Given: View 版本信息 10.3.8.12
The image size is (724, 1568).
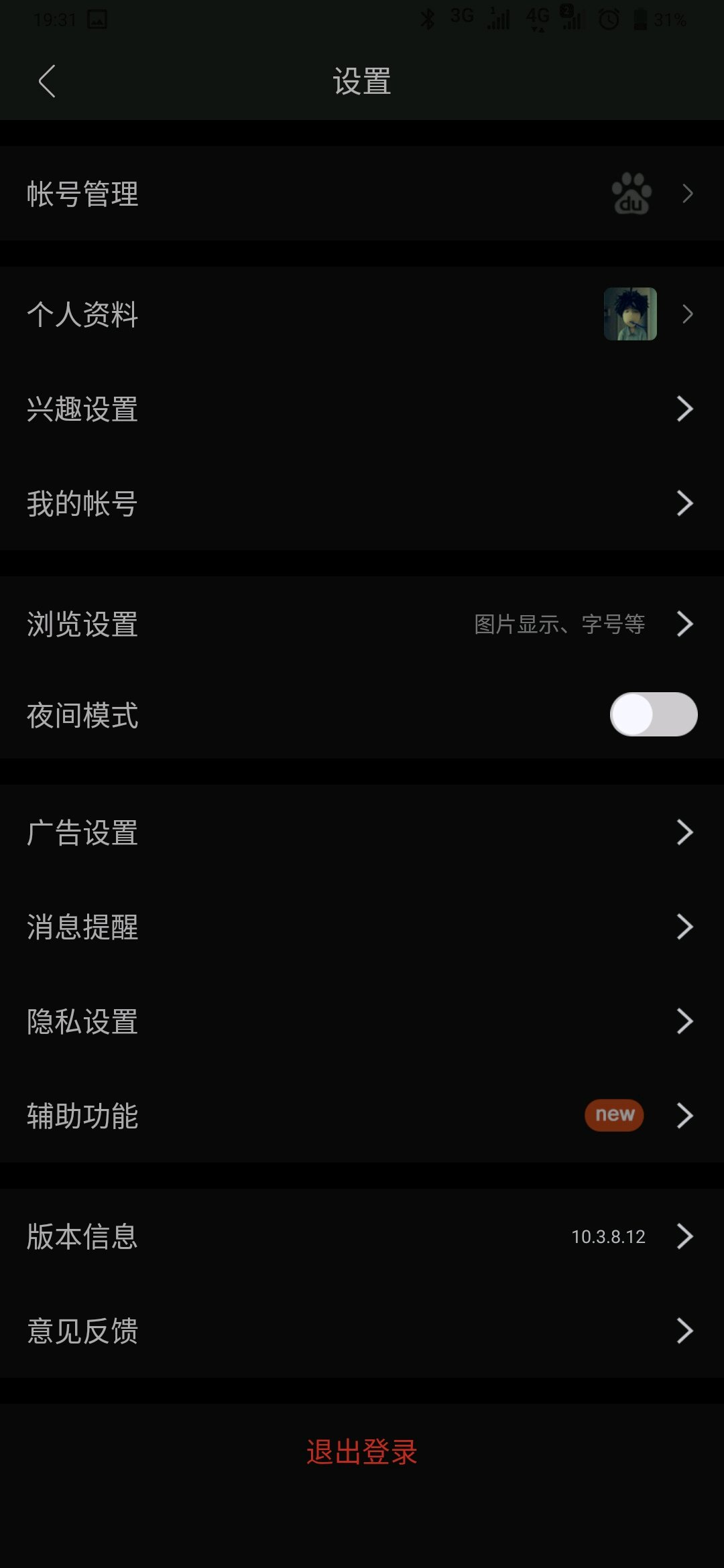Looking at the screenshot, I should click(x=362, y=1236).
